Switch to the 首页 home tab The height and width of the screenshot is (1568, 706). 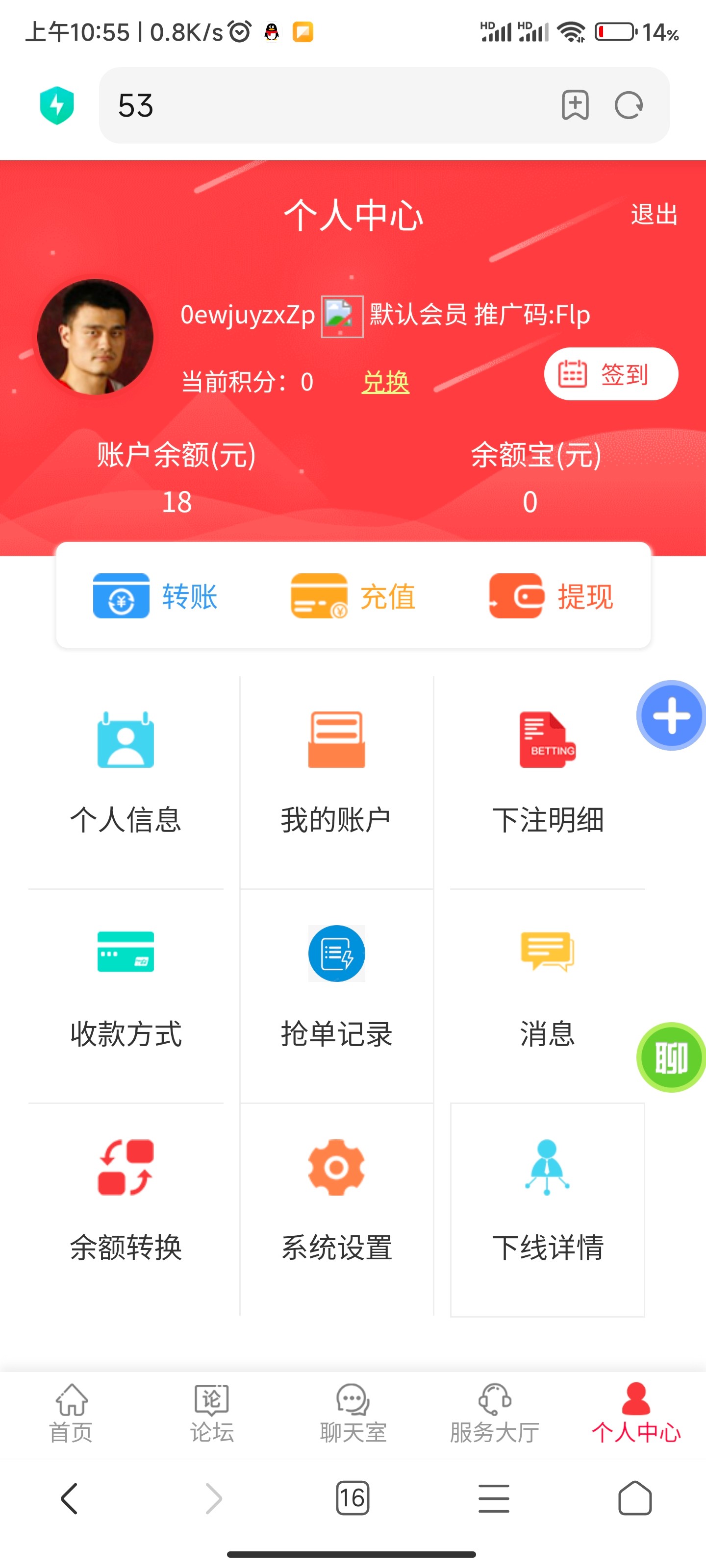pos(71,1413)
